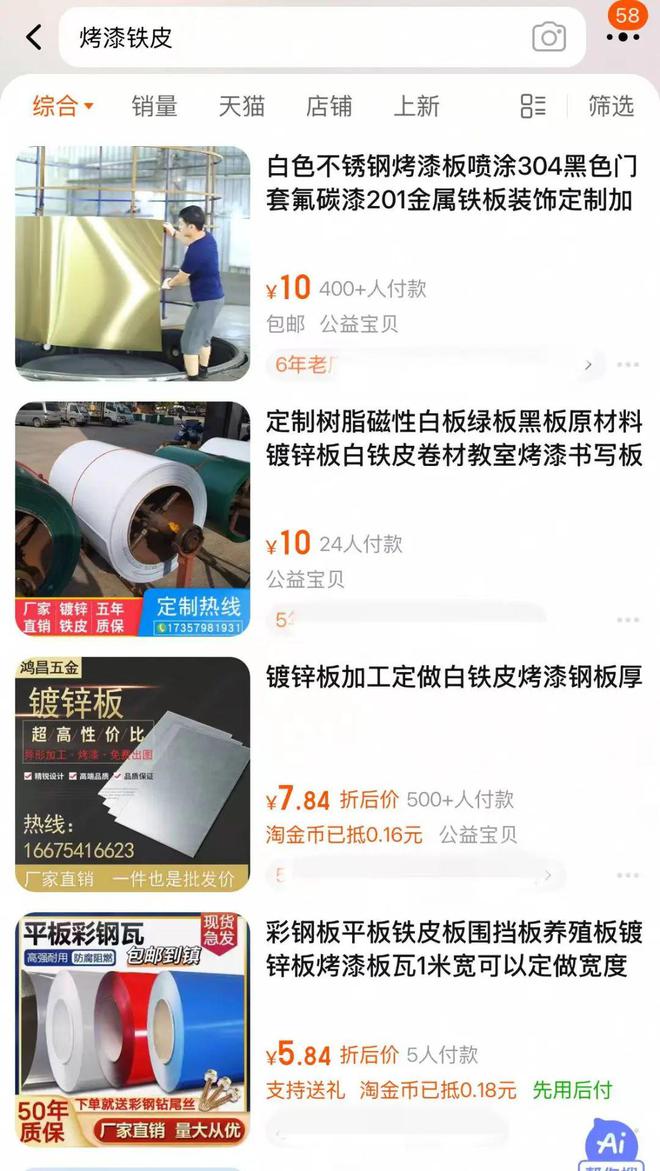This screenshot has height=1171, width=660.
Task: Open the 定制树脂磁性白板 product listing
Action: (x=453, y=438)
